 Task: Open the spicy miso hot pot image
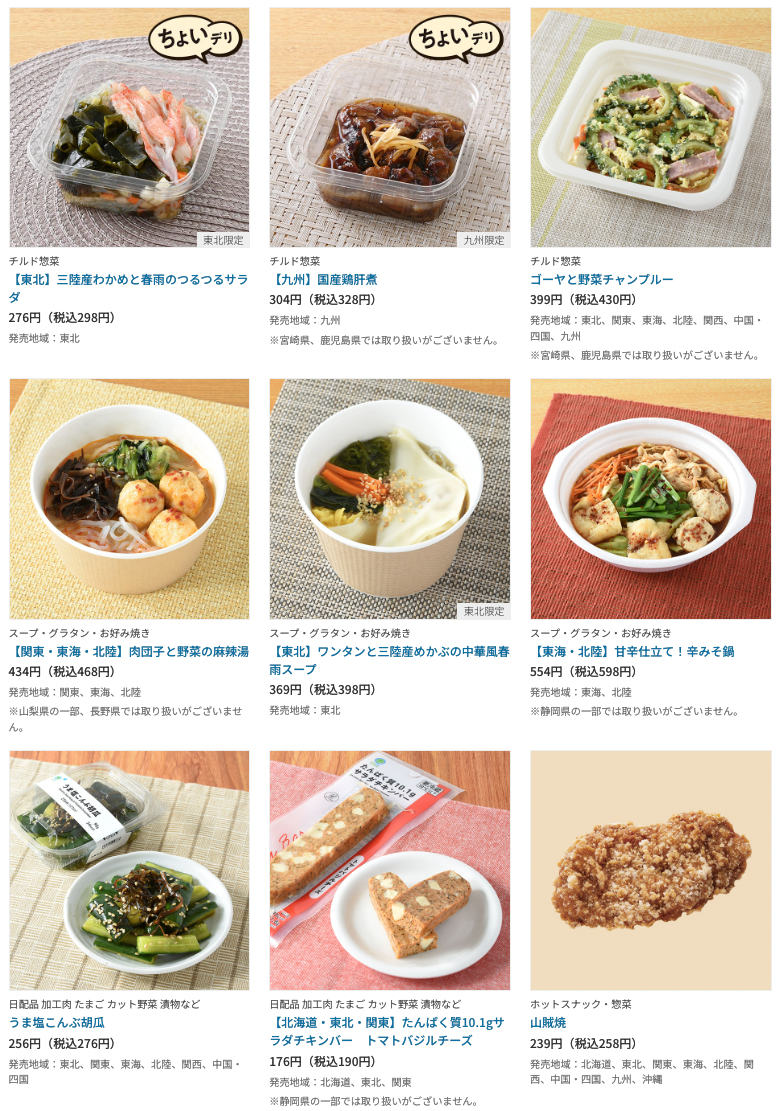click(x=650, y=499)
